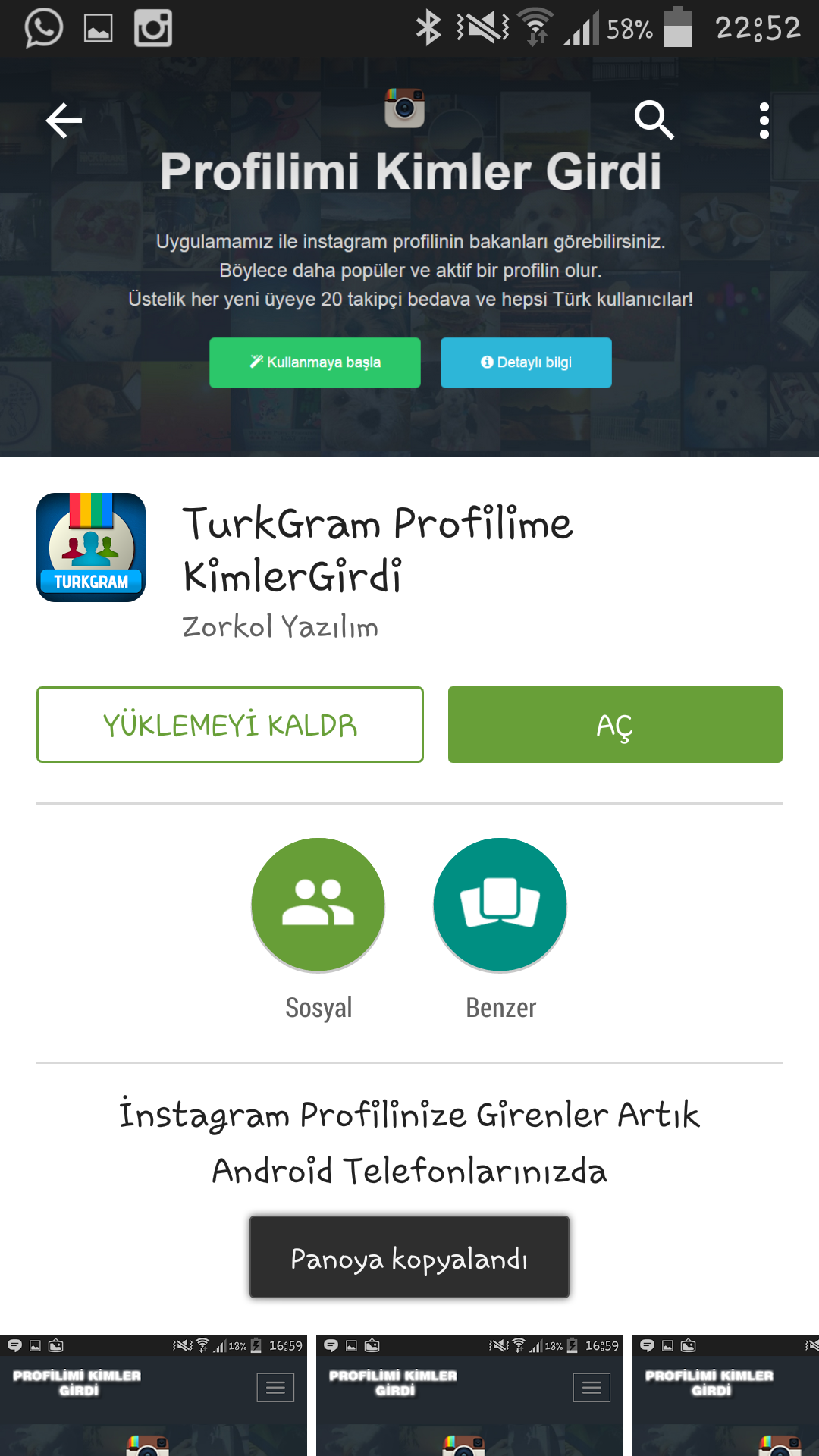Viewport: 819px width, 1456px height.
Task: Tap the YÜKLEMEYİ KALDIR uninstall button
Action: (x=230, y=724)
